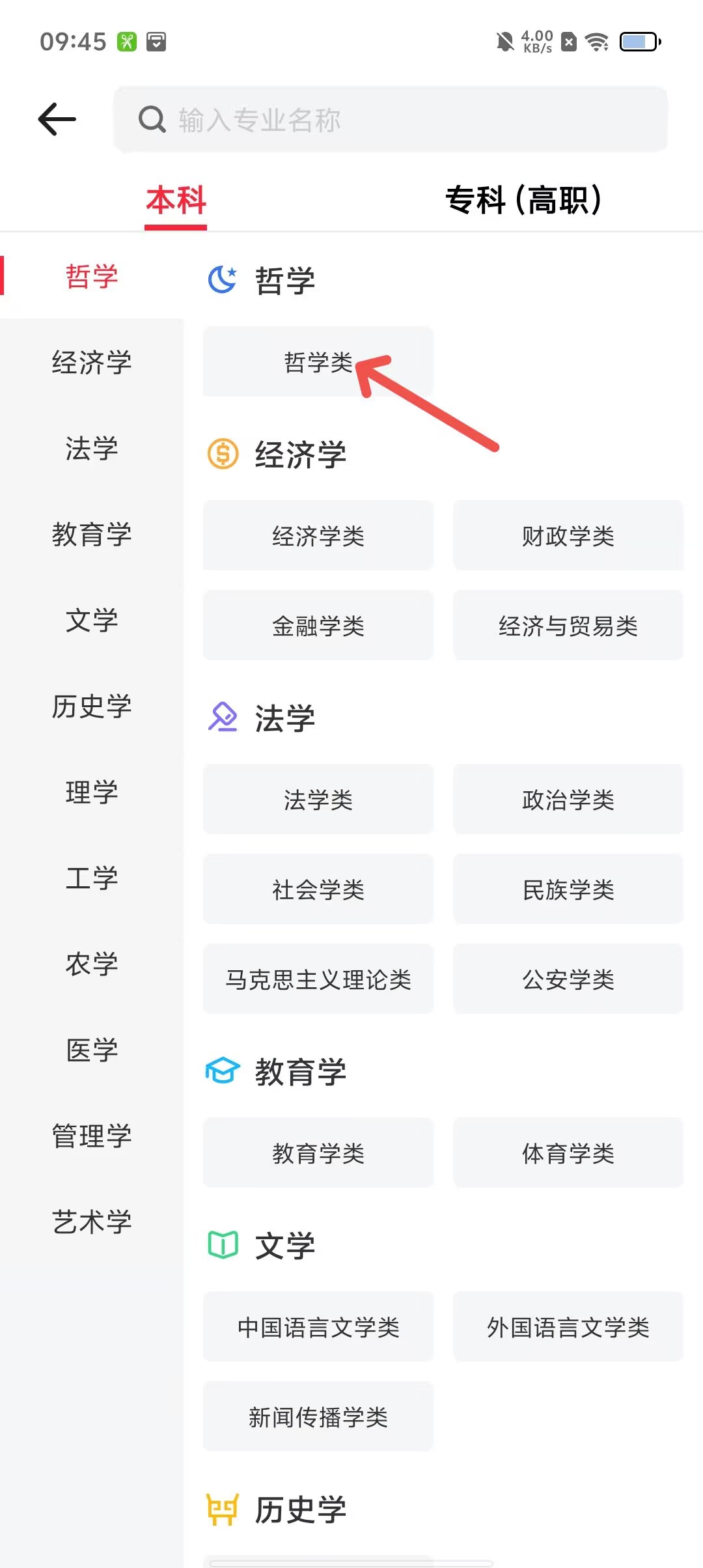This screenshot has width=703, height=1568.
Task: Go back using the arrow icon
Action: click(x=57, y=119)
